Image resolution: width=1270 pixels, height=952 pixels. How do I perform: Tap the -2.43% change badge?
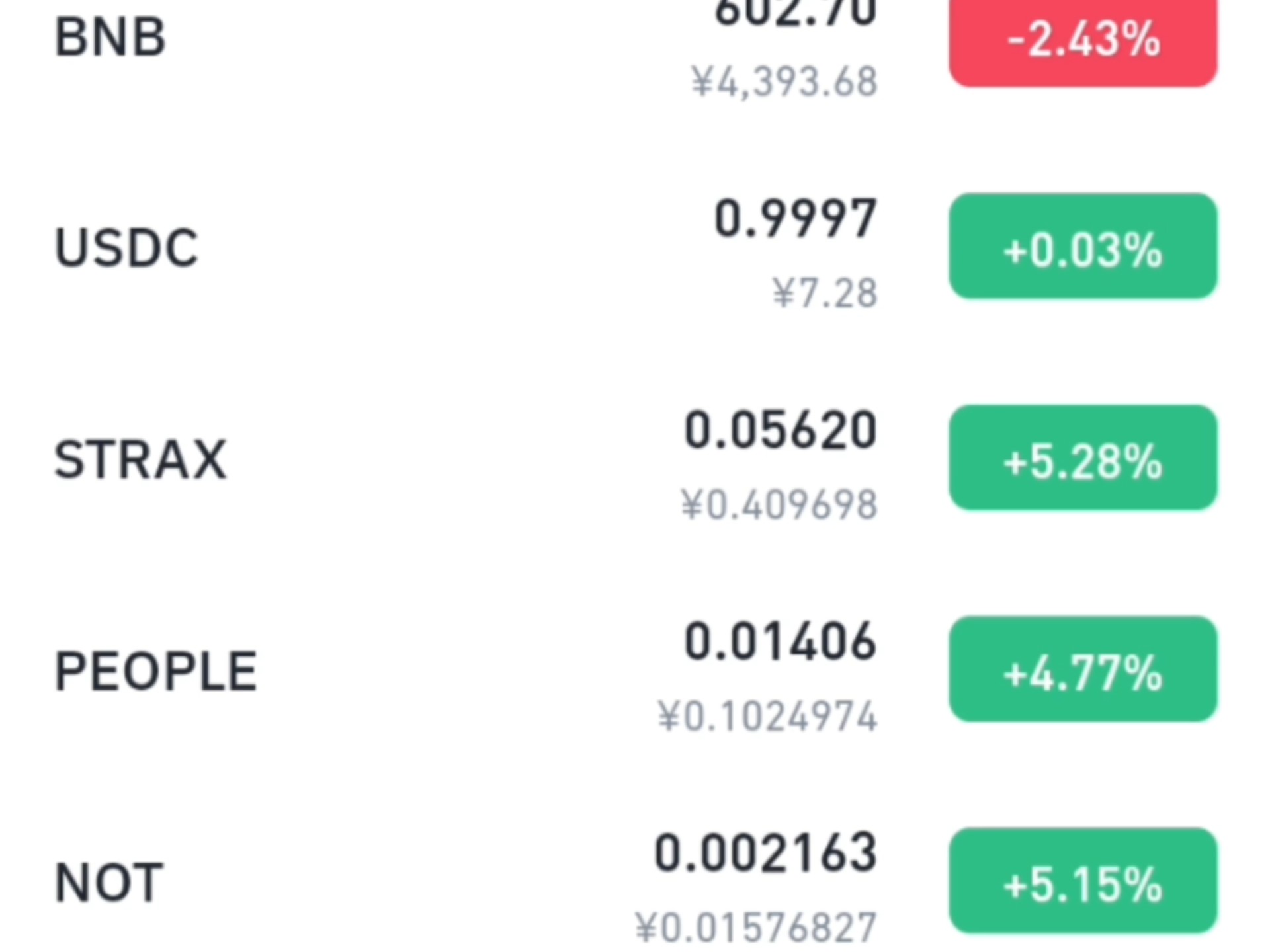(1083, 40)
